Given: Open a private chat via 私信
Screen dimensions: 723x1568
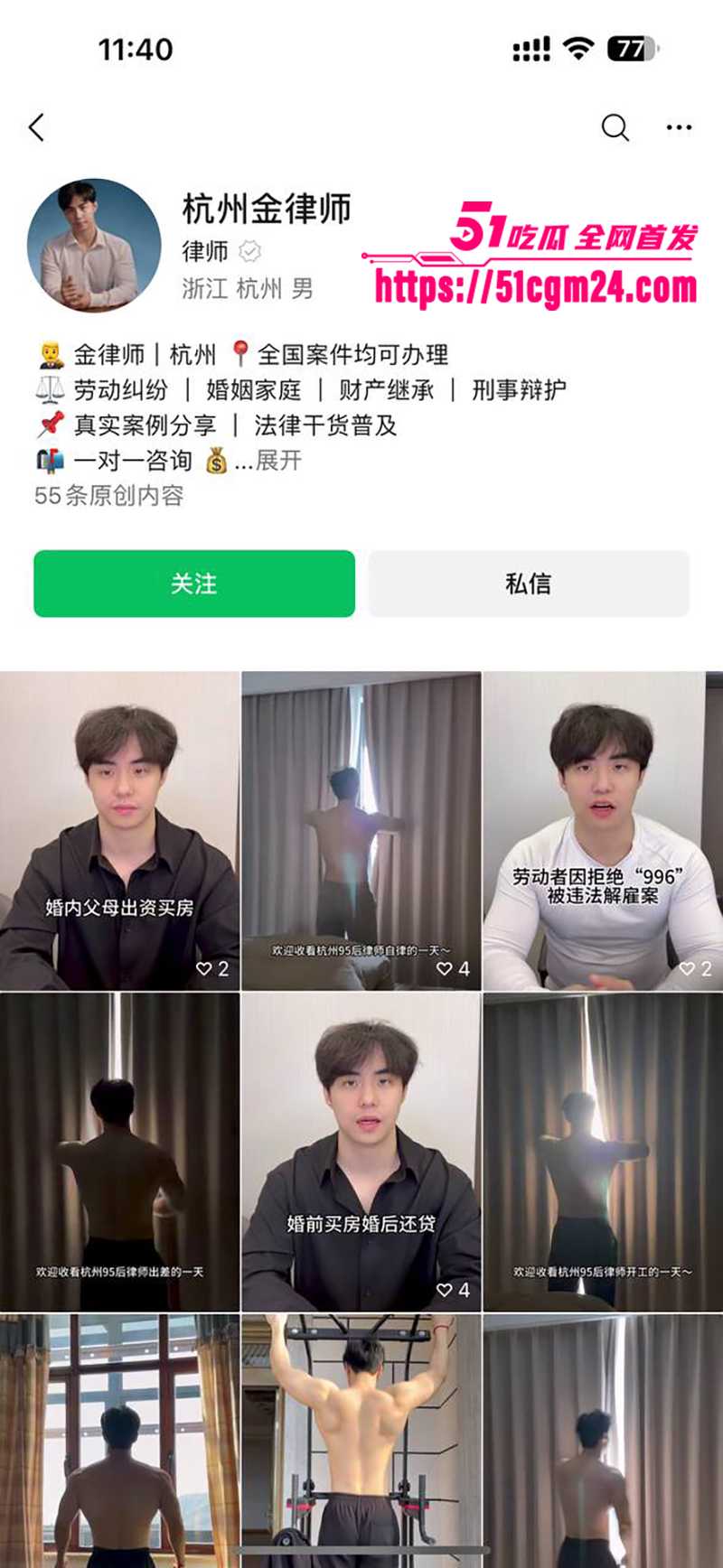Looking at the screenshot, I should [527, 584].
